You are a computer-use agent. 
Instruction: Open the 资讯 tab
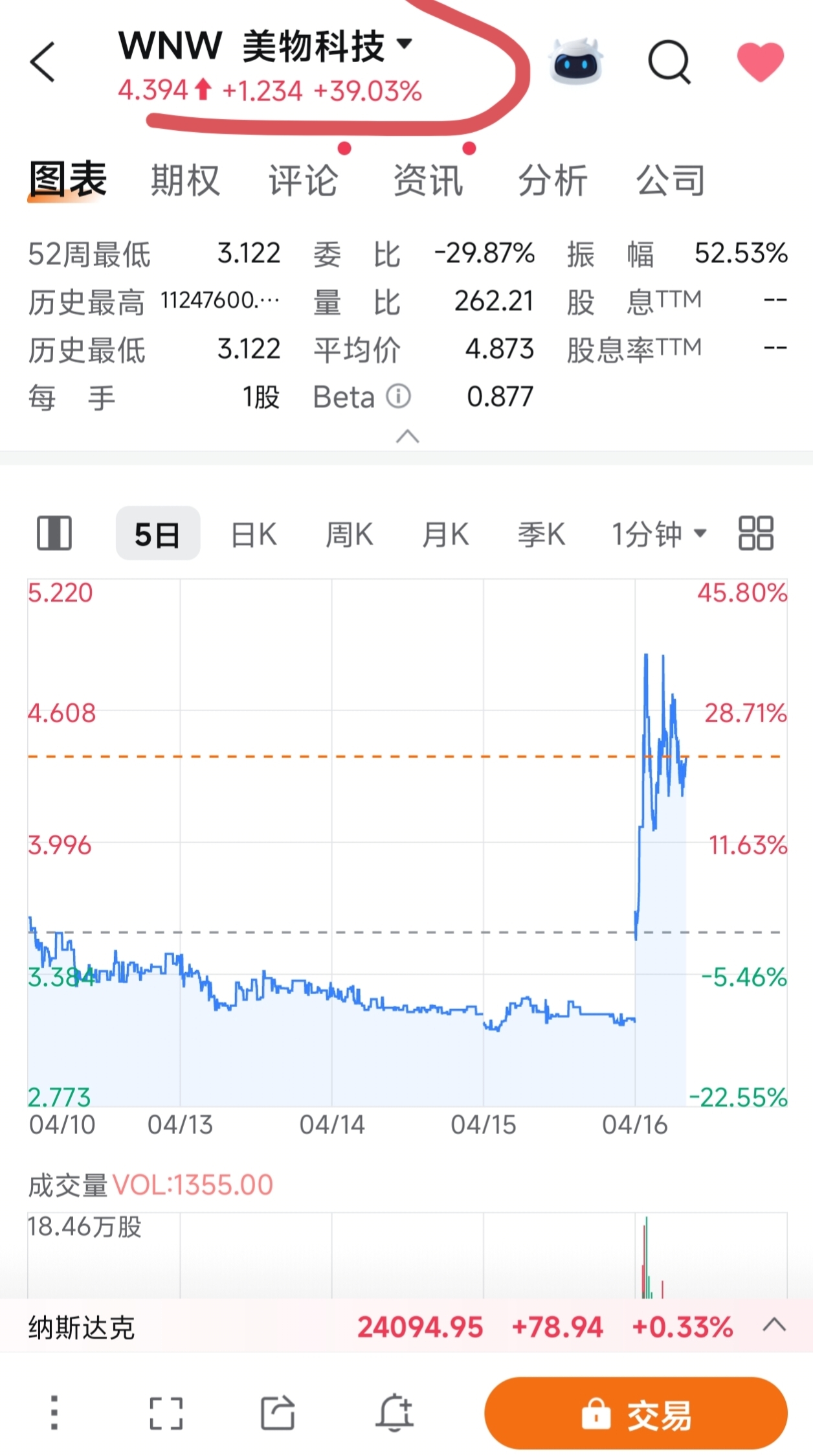tap(429, 180)
